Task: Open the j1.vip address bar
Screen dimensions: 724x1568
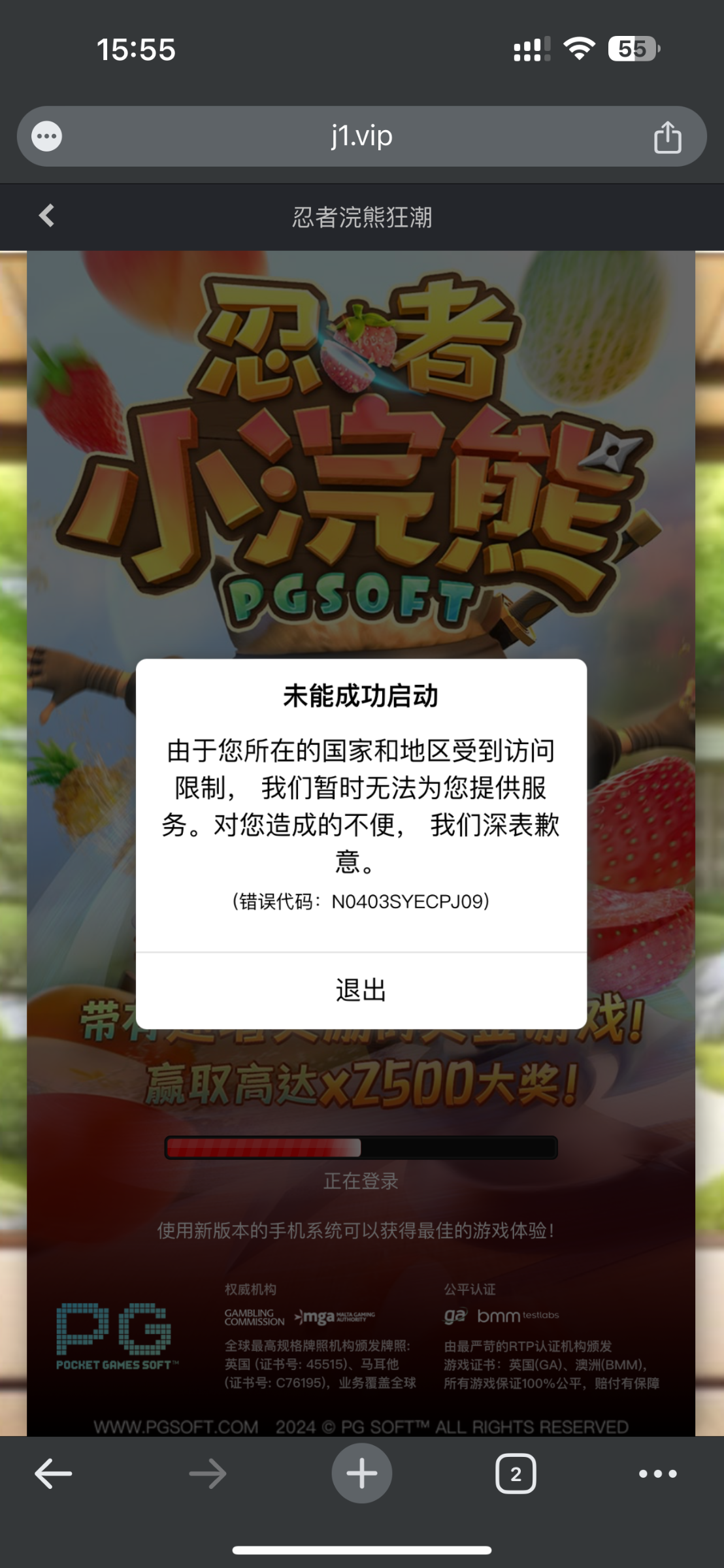Action: click(x=361, y=137)
